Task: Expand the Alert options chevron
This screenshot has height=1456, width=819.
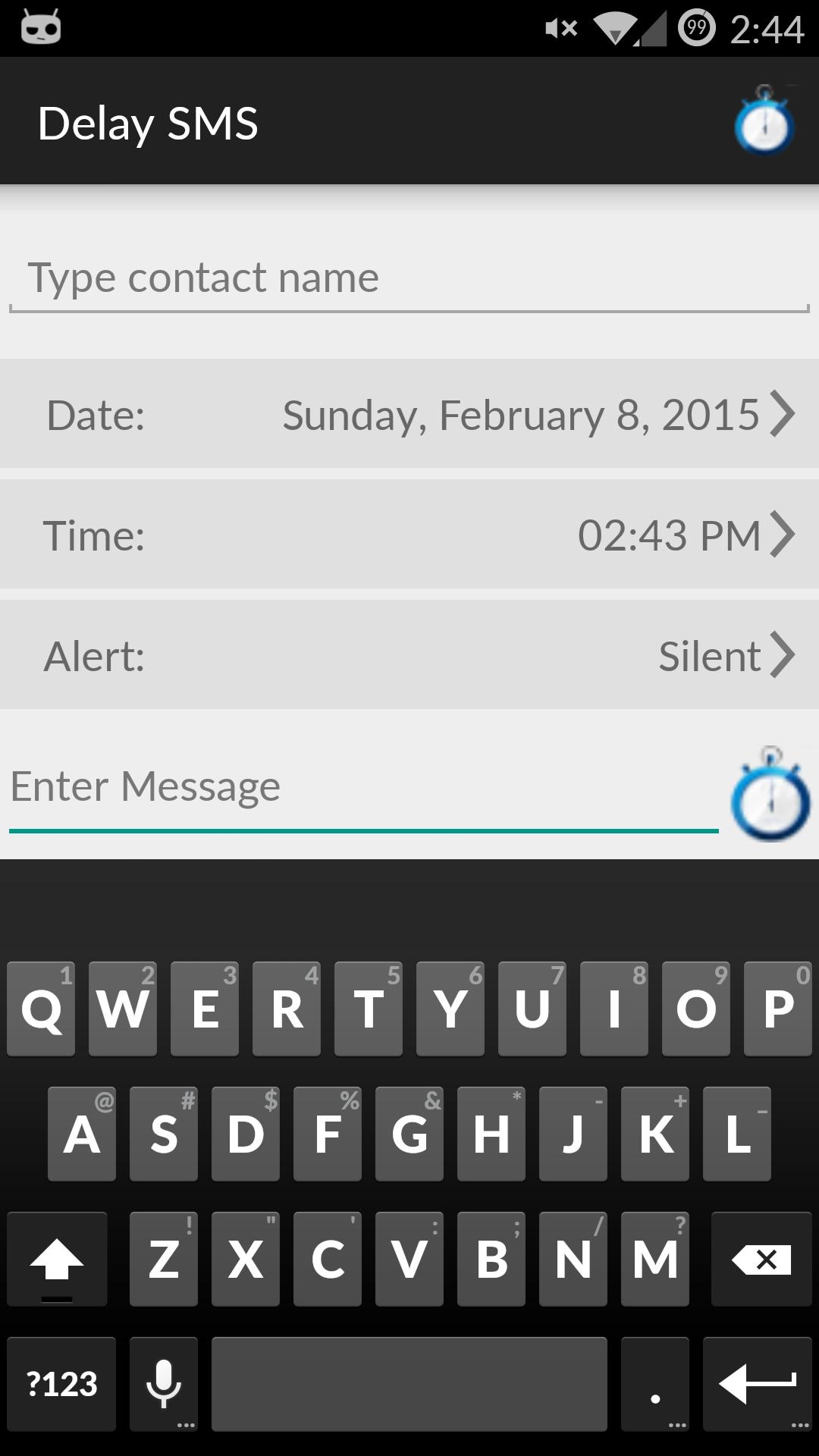Action: [x=782, y=654]
